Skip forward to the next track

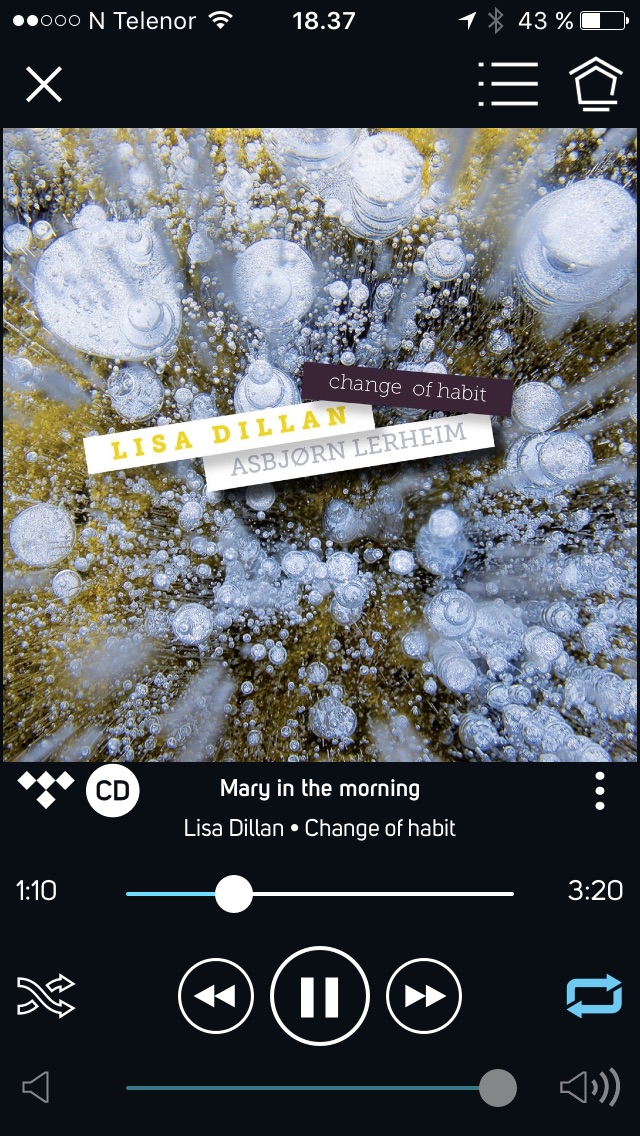tap(424, 996)
